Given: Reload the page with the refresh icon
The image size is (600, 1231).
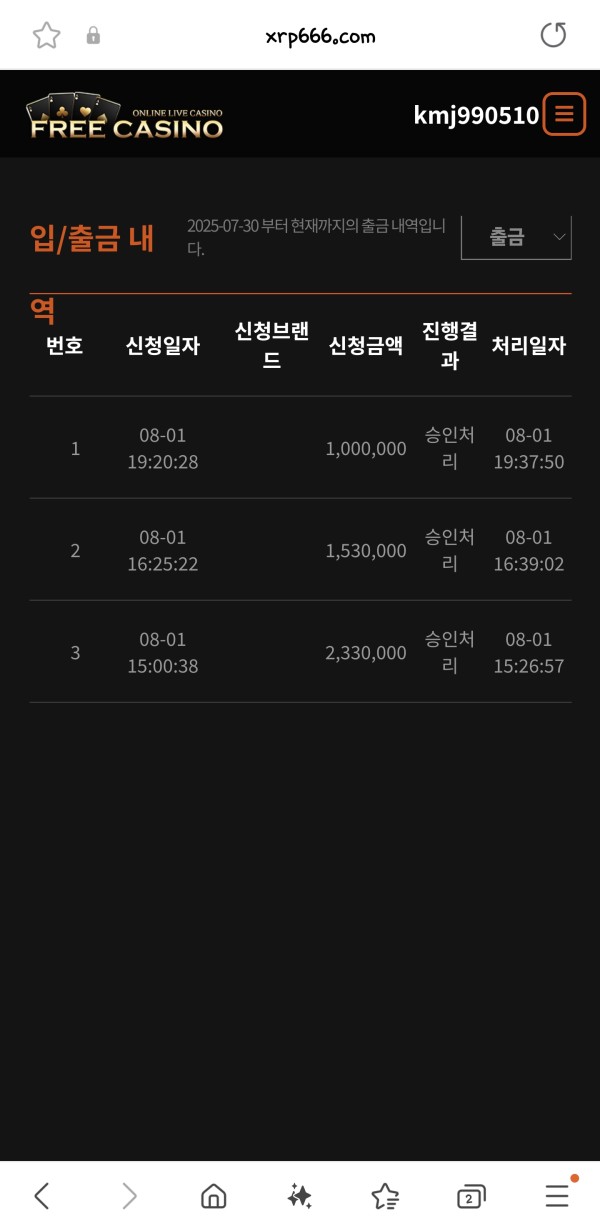Looking at the screenshot, I should pyautogui.click(x=553, y=36).
